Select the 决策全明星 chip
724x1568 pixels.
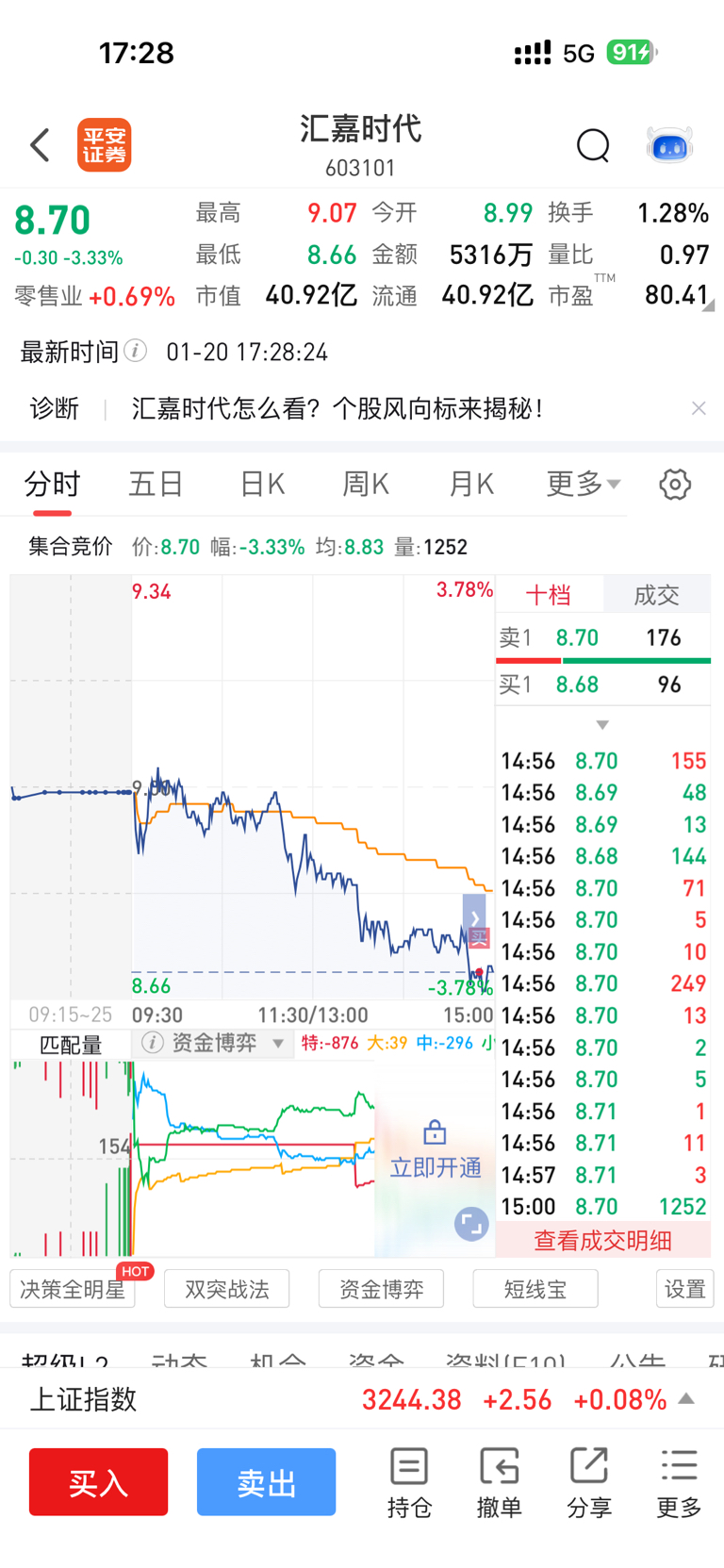[73, 1289]
